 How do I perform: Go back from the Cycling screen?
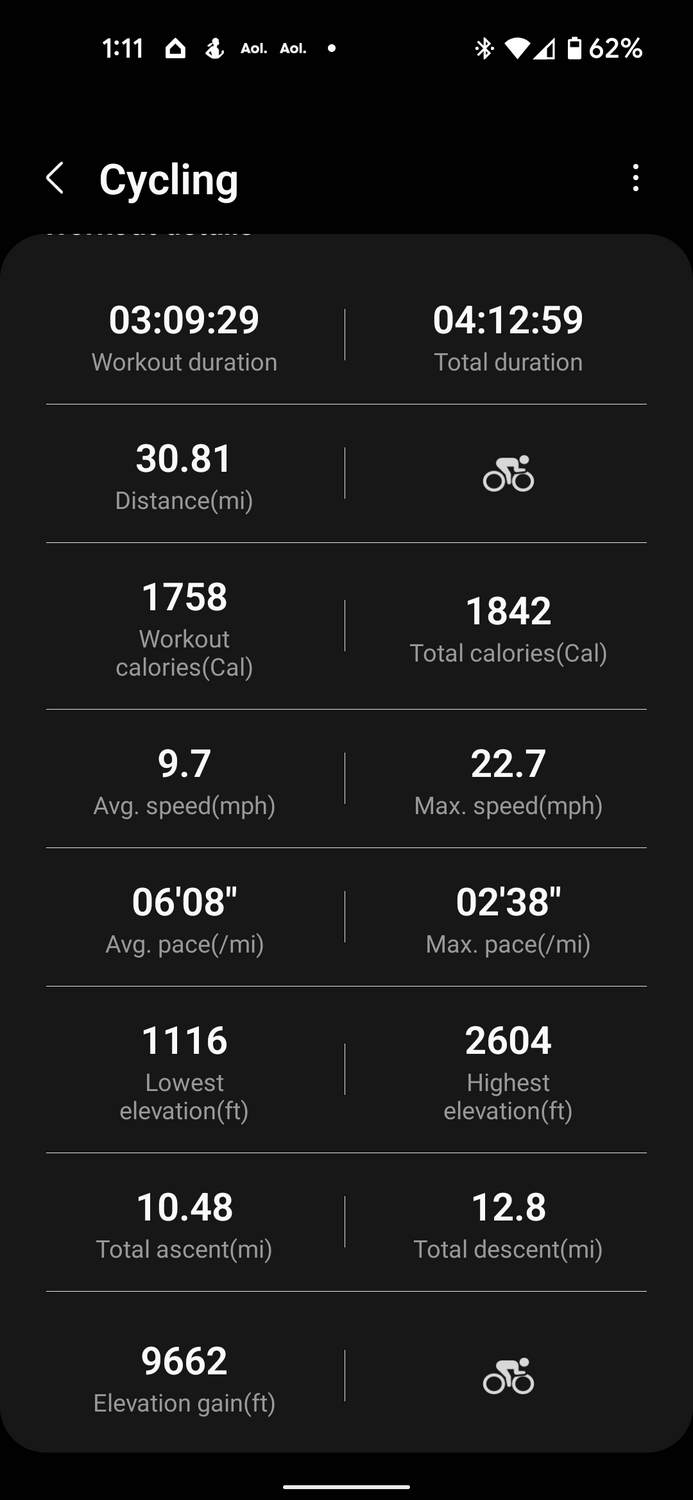click(x=55, y=179)
